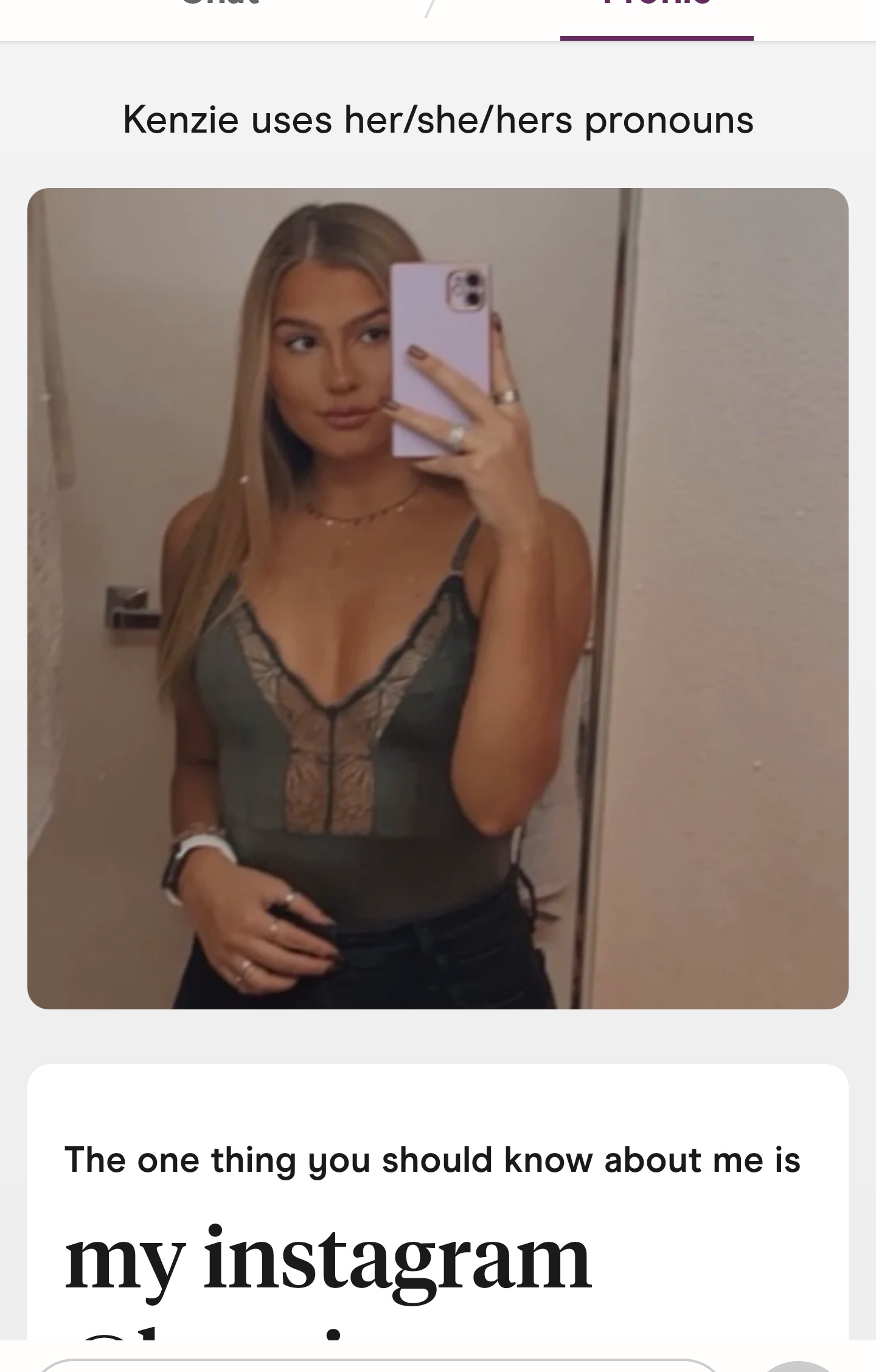
Task: Open Kenzie's mirror selfie photo
Action: tap(437, 598)
